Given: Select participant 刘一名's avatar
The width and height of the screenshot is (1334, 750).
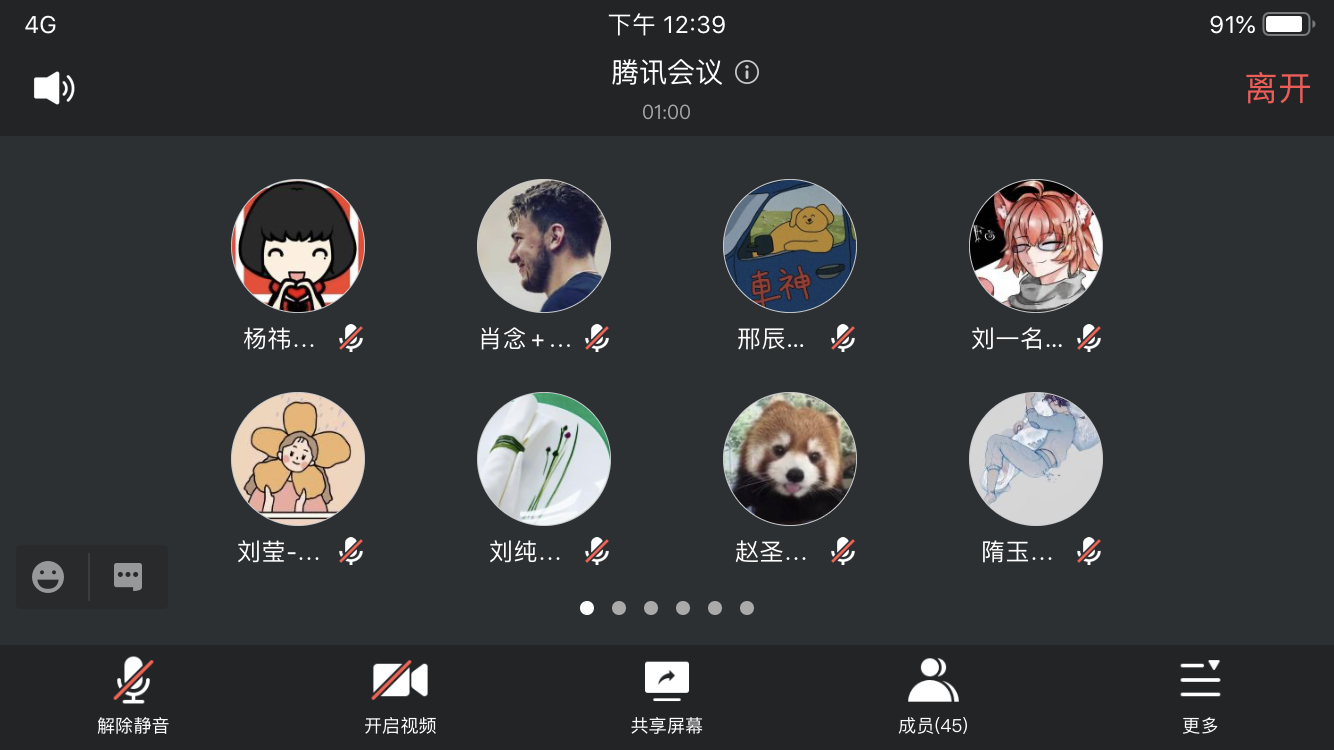Looking at the screenshot, I should 1036,246.
